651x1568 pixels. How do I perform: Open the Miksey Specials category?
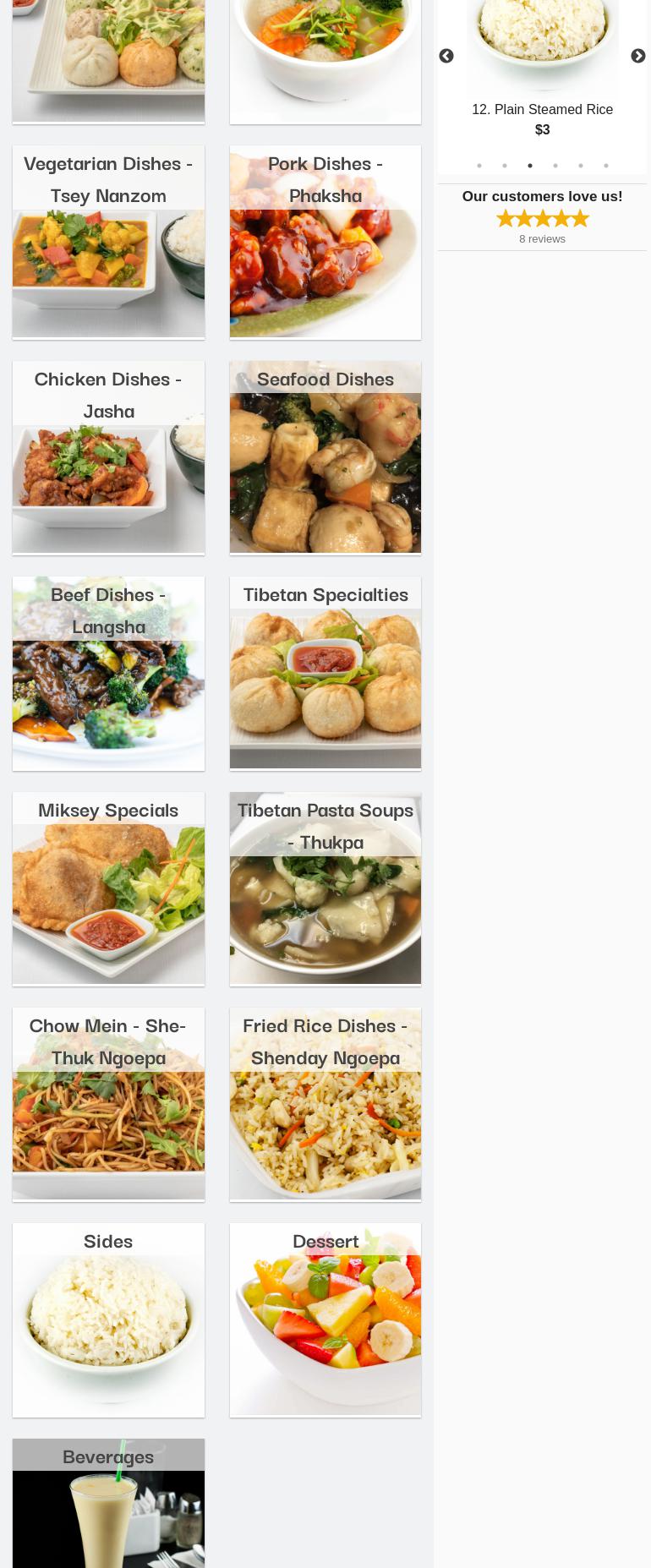click(108, 889)
